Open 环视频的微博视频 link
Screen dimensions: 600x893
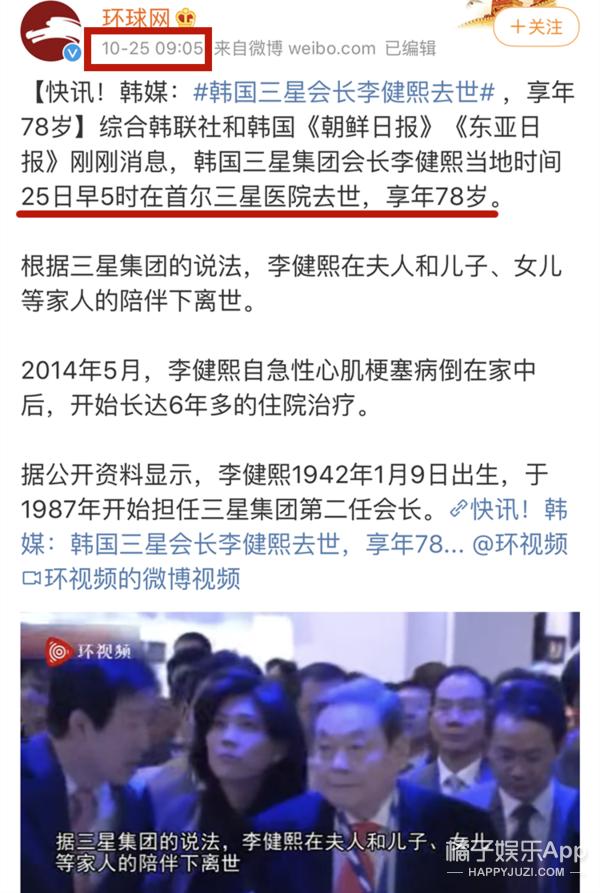[140, 578]
